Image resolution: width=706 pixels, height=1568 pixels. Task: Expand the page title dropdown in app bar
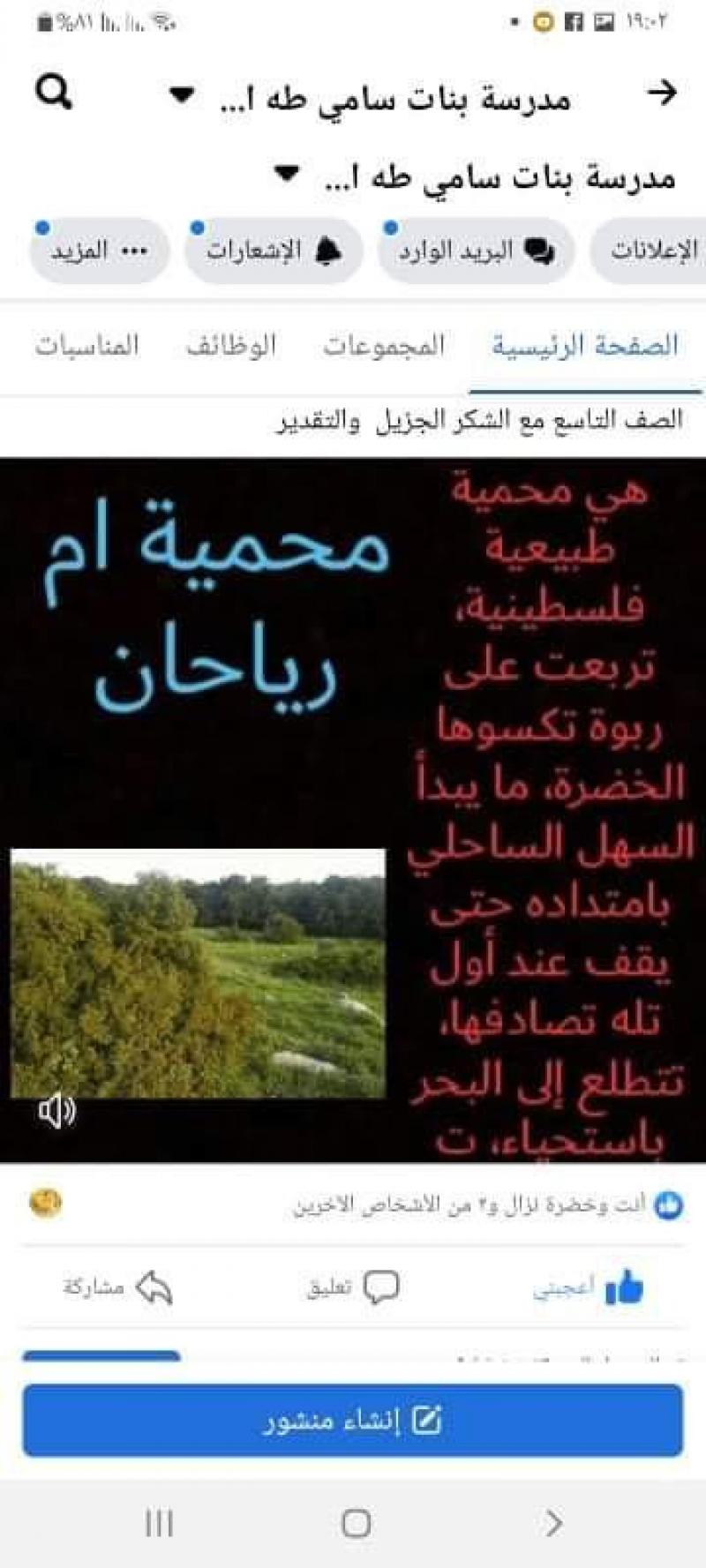pos(182,94)
